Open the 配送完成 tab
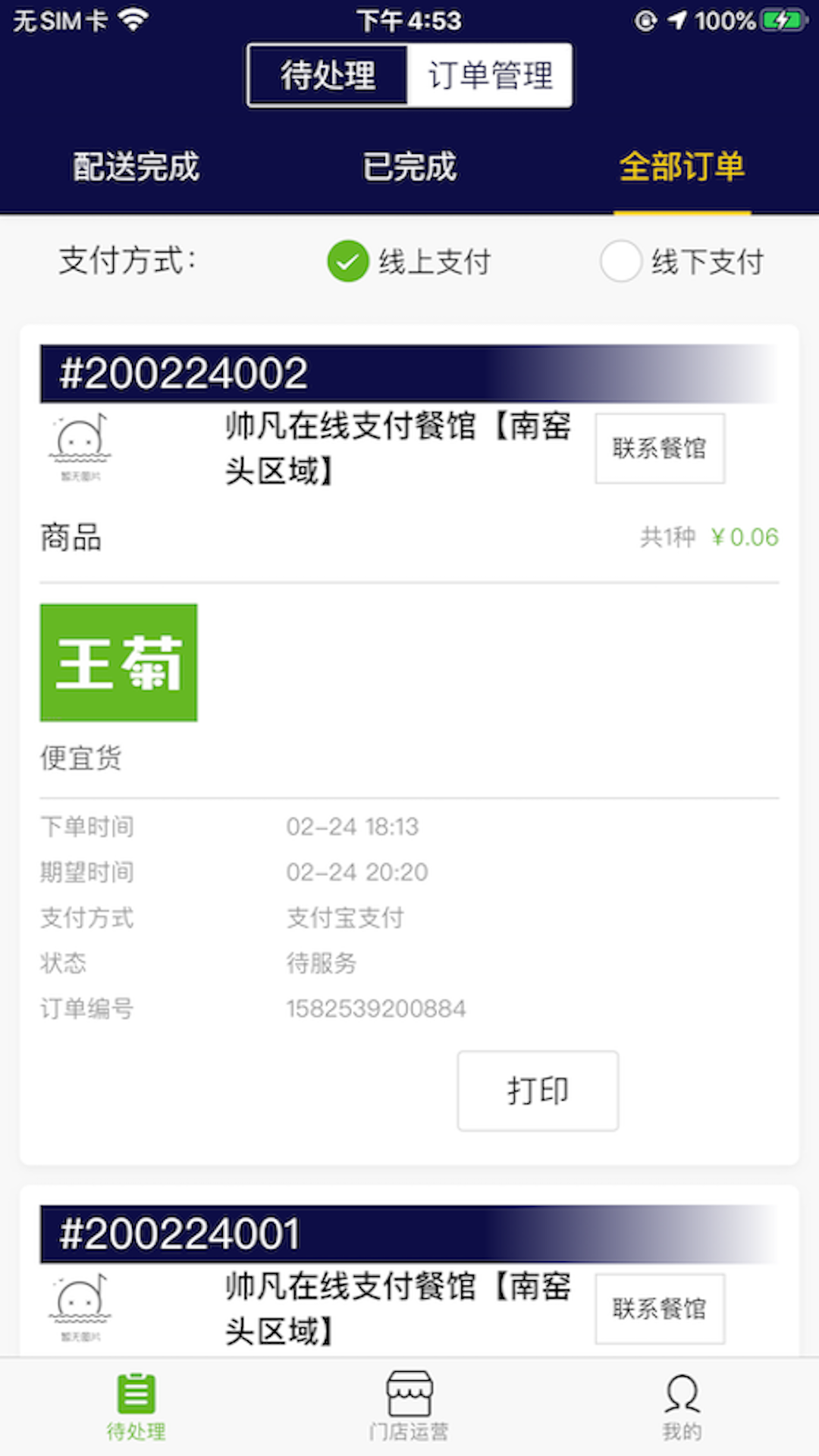Image resolution: width=819 pixels, height=1456 pixels. [135, 167]
